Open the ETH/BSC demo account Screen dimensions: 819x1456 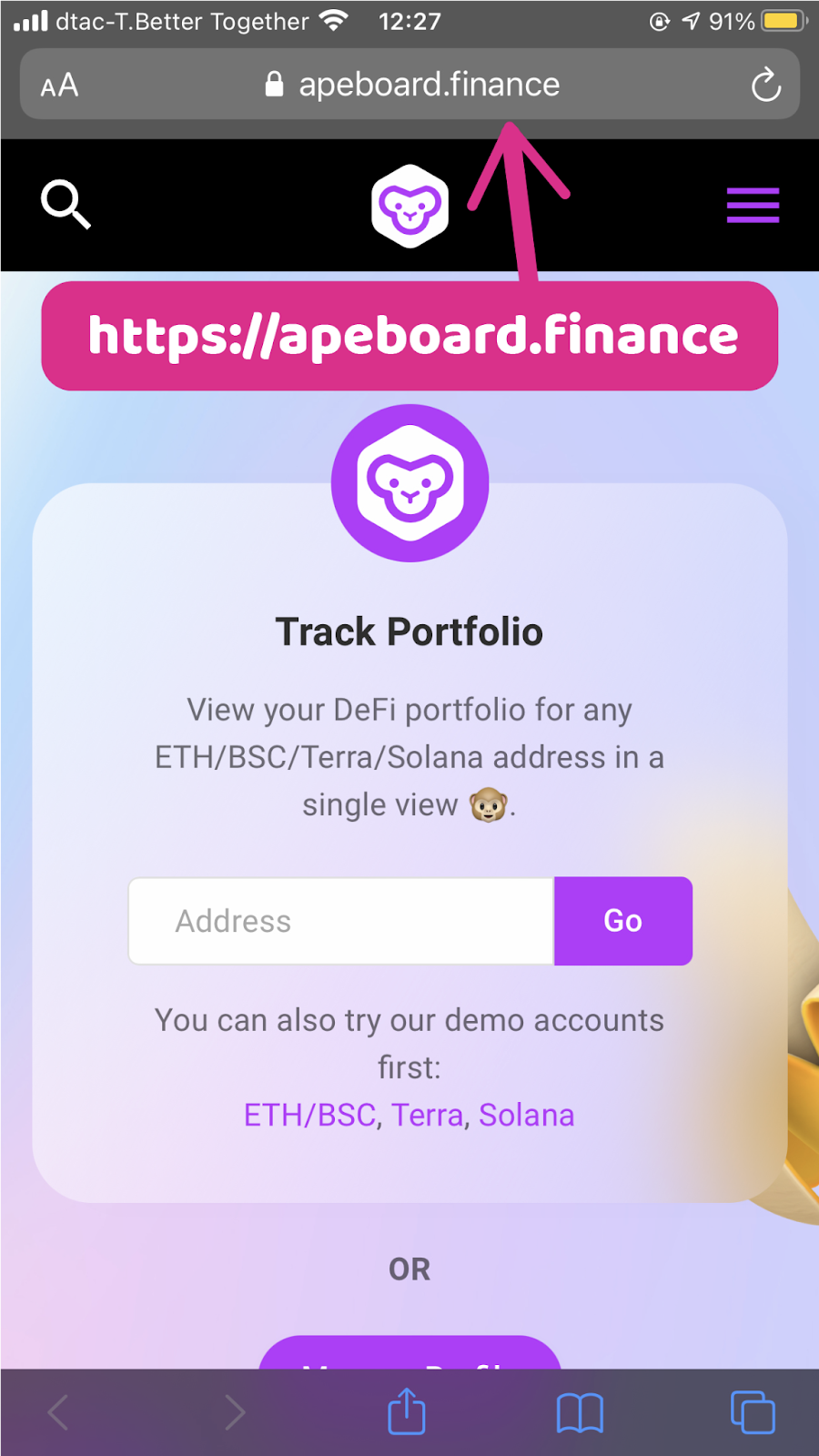click(x=309, y=1116)
